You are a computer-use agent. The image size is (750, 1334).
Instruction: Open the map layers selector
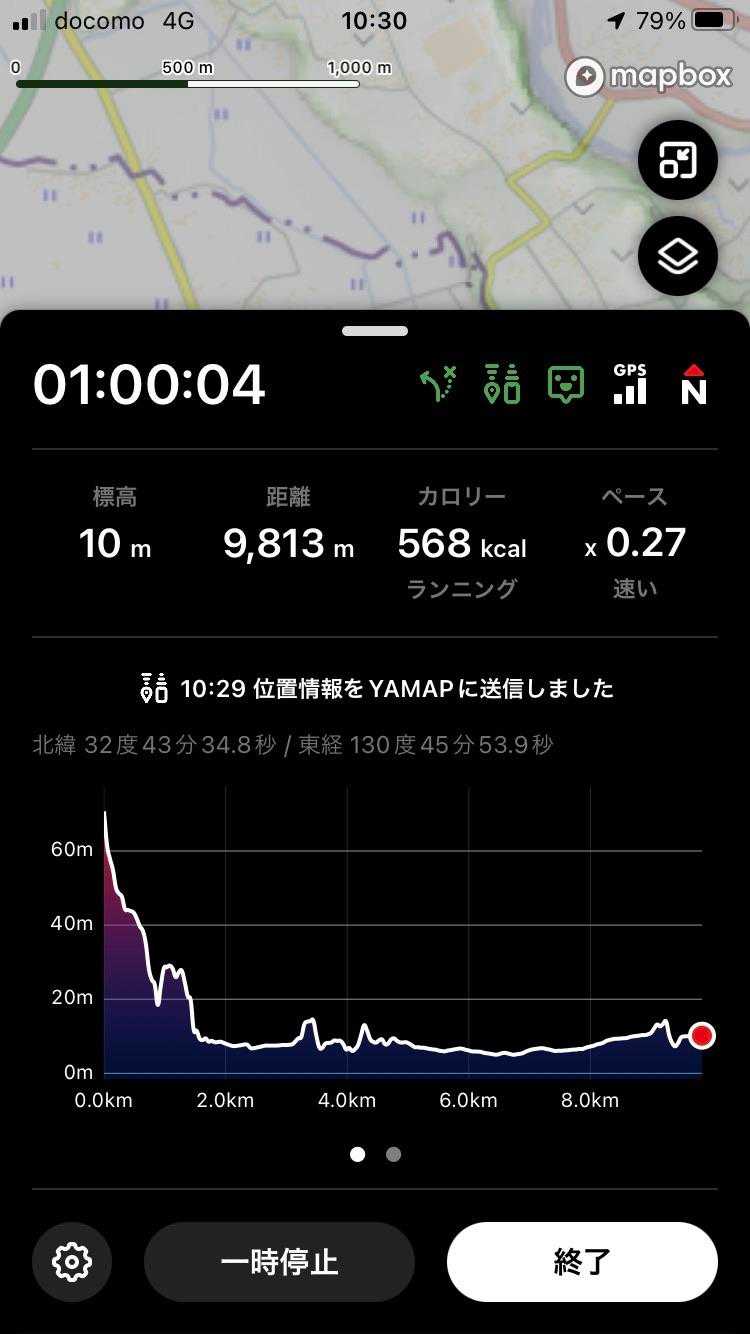[677, 256]
